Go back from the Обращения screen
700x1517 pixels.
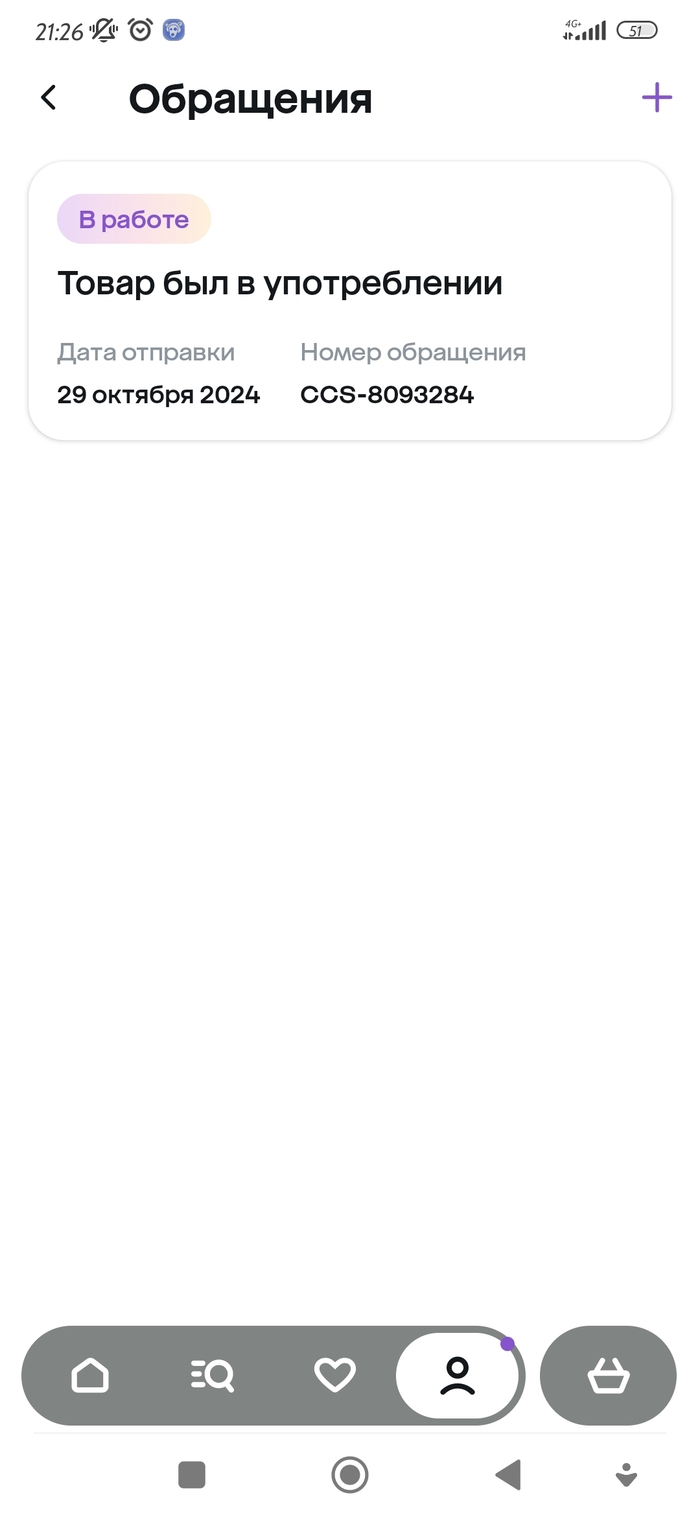(48, 98)
